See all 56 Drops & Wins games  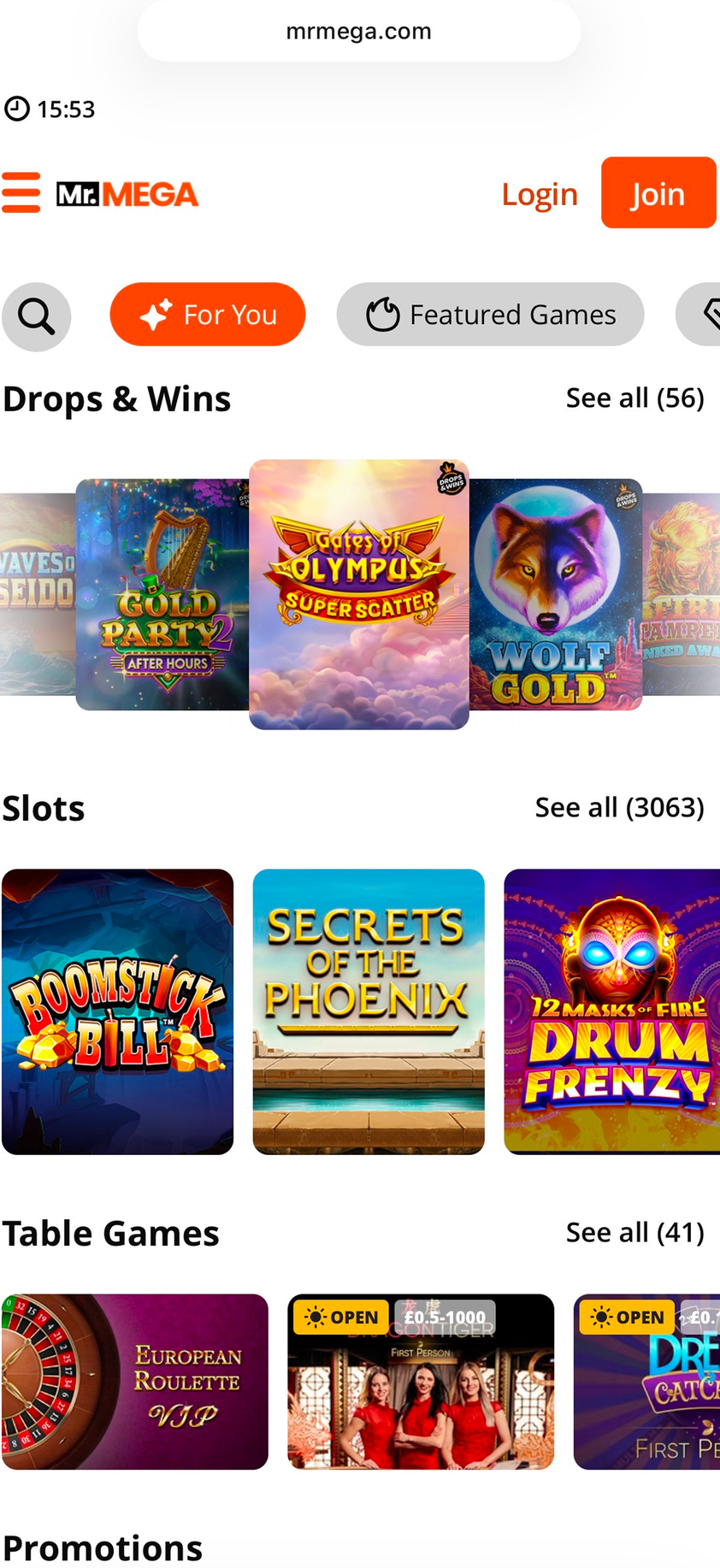pos(634,398)
